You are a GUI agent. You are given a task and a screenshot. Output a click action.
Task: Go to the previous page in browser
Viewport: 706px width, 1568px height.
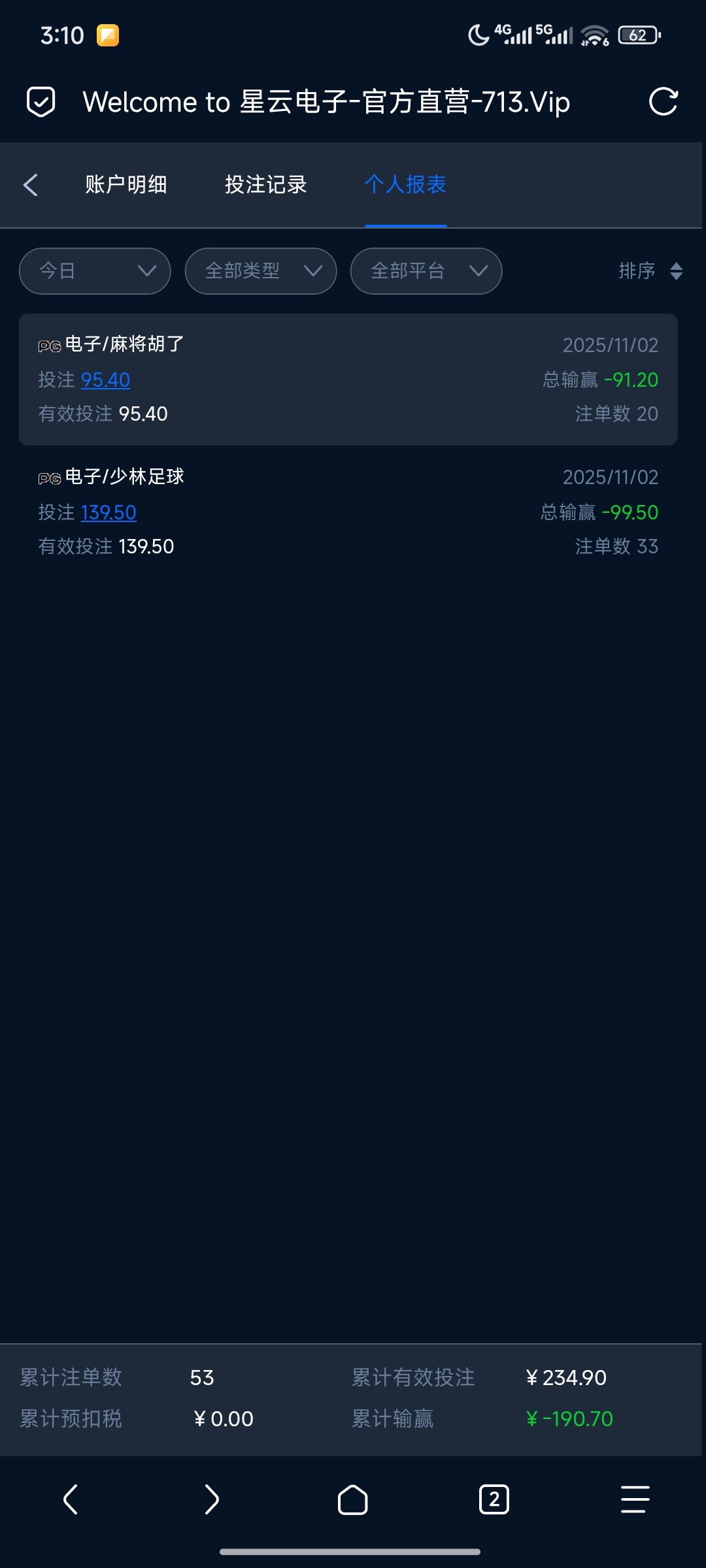pyautogui.click(x=71, y=1499)
